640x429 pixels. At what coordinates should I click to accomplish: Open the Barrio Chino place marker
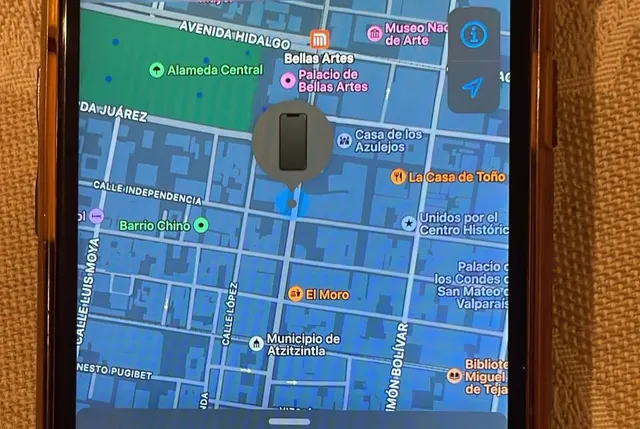point(201,226)
